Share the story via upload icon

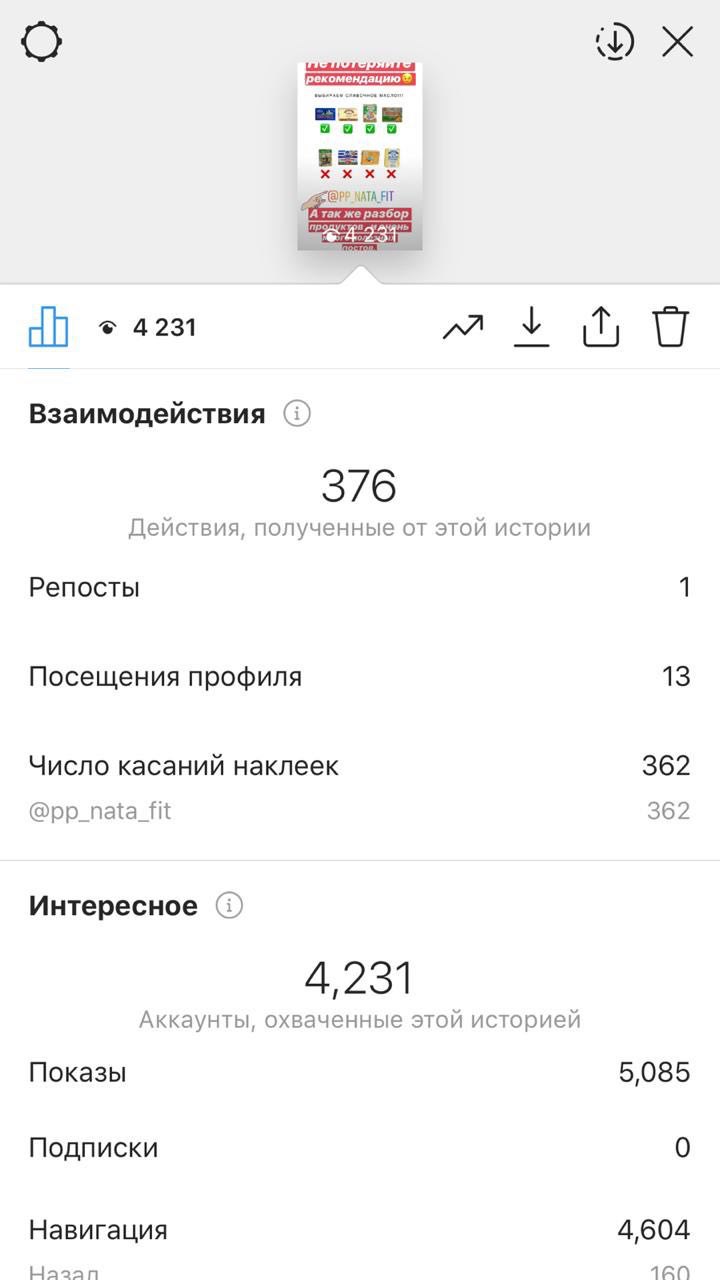pyautogui.click(x=601, y=326)
